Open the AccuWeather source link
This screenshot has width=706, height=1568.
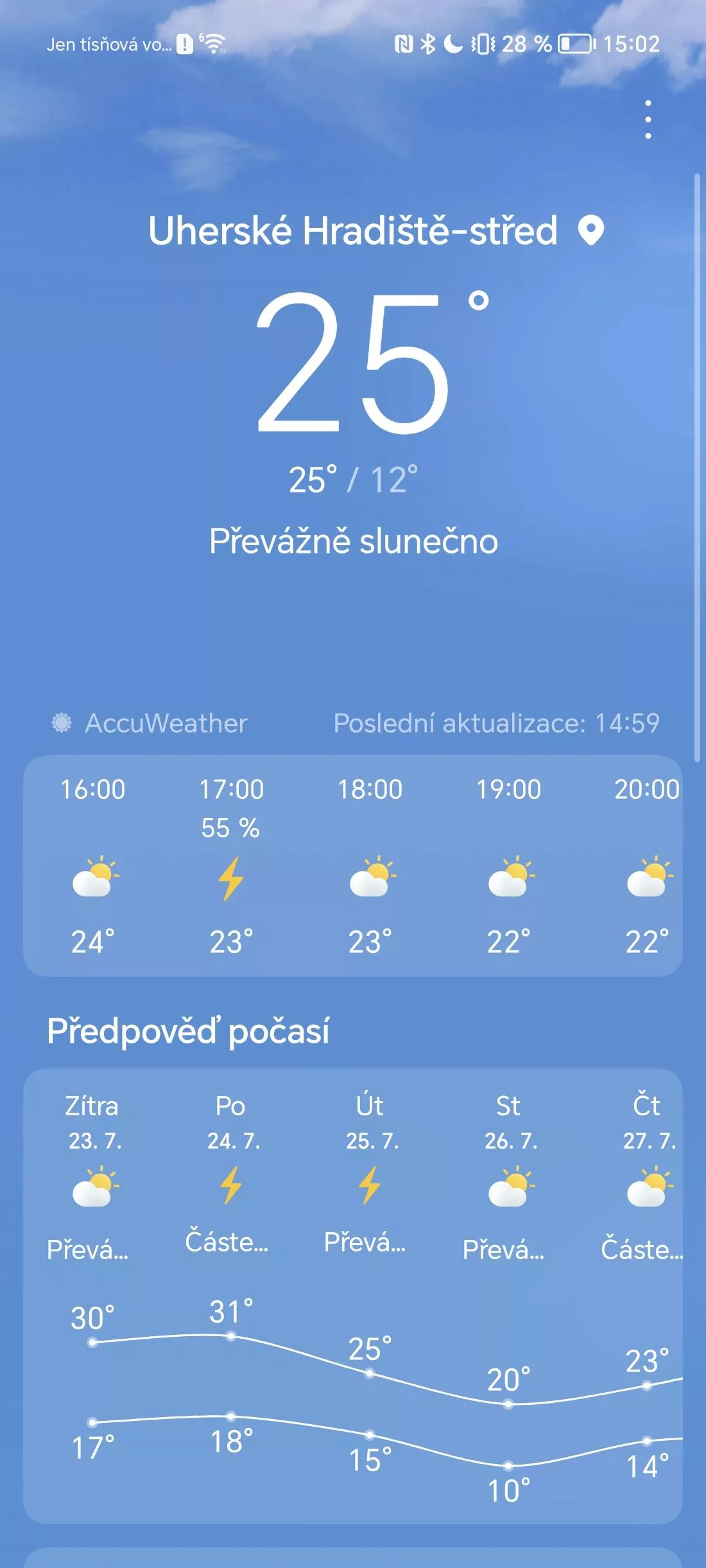[x=150, y=723]
